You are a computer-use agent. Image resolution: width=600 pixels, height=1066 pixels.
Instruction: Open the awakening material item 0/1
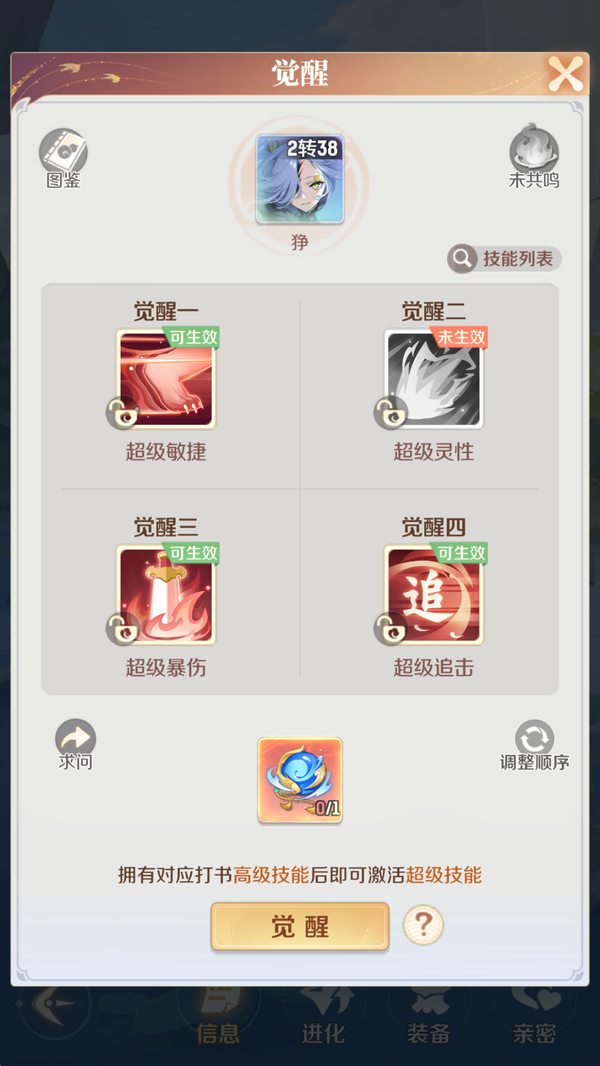(300, 780)
